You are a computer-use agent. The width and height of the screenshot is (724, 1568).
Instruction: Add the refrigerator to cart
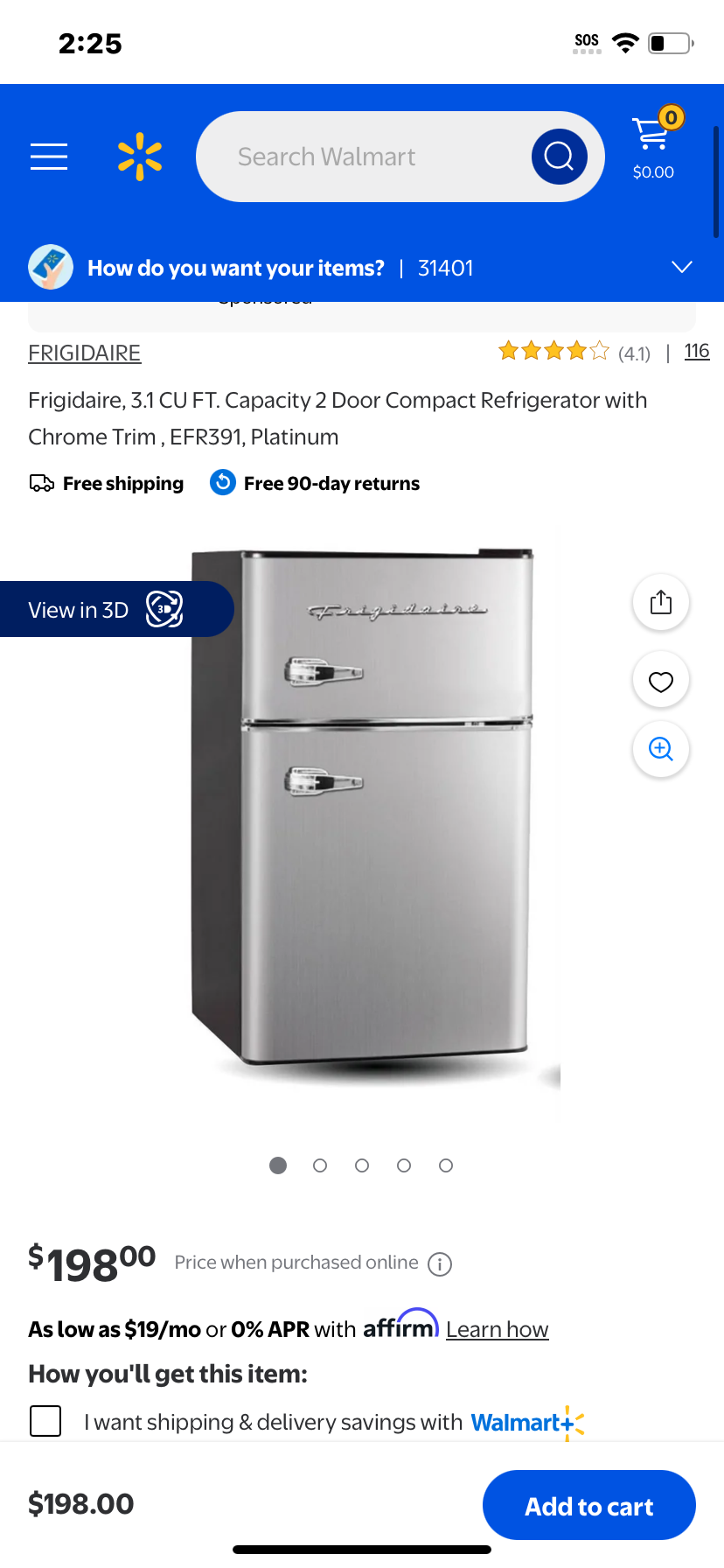coord(589,1505)
